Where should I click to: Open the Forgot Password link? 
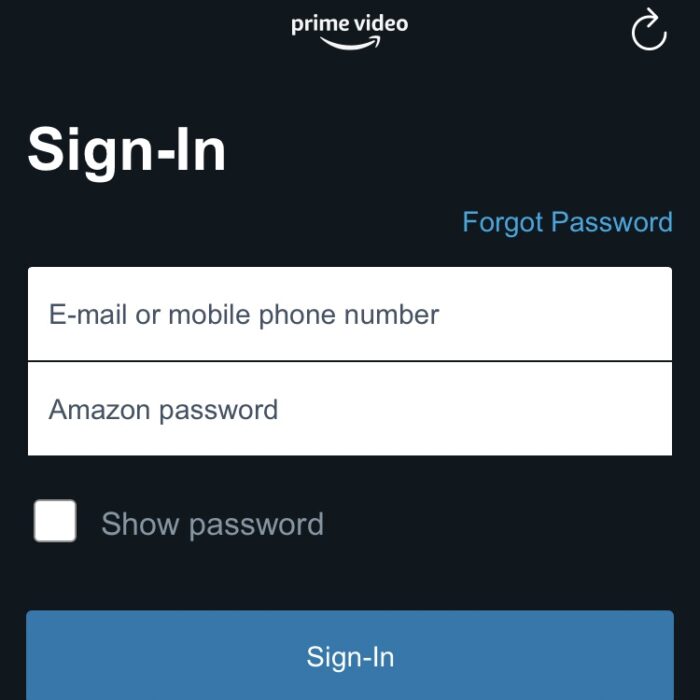pos(567,222)
